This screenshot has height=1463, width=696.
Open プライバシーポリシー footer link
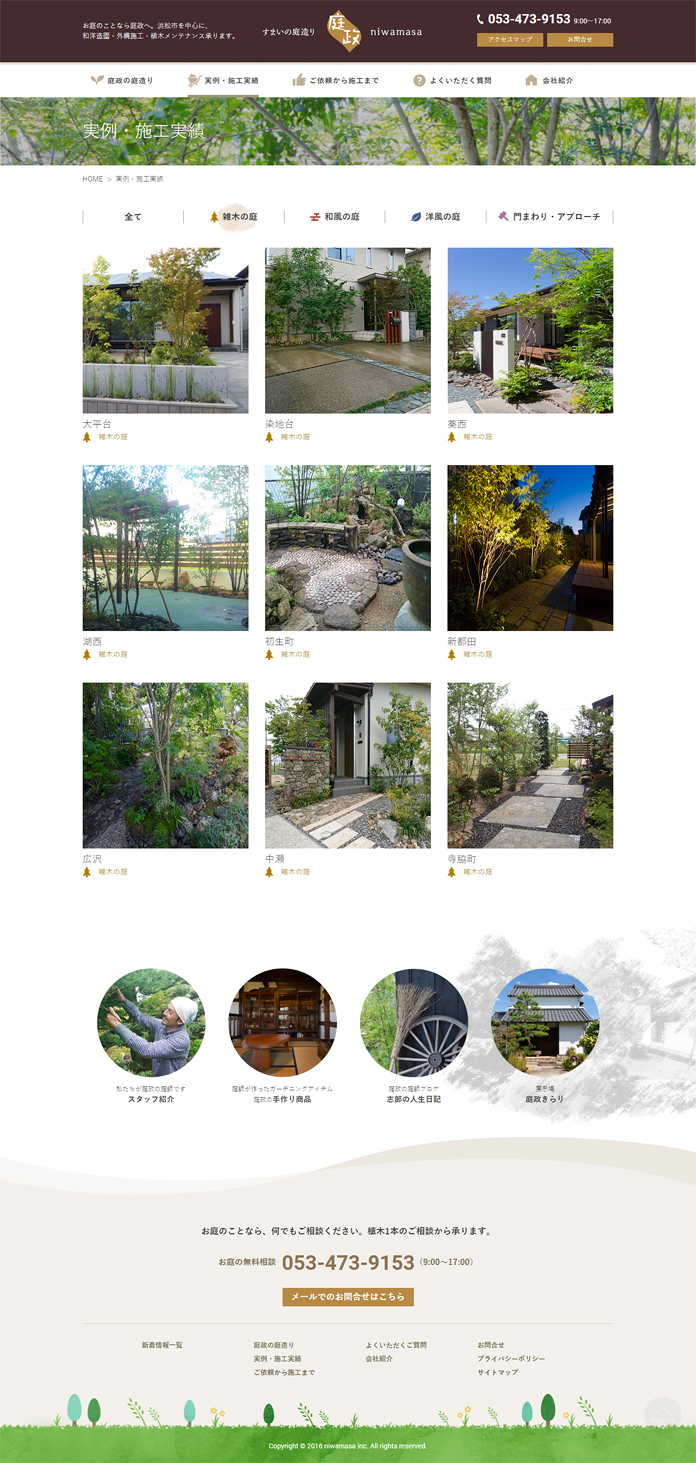click(x=511, y=1359)
